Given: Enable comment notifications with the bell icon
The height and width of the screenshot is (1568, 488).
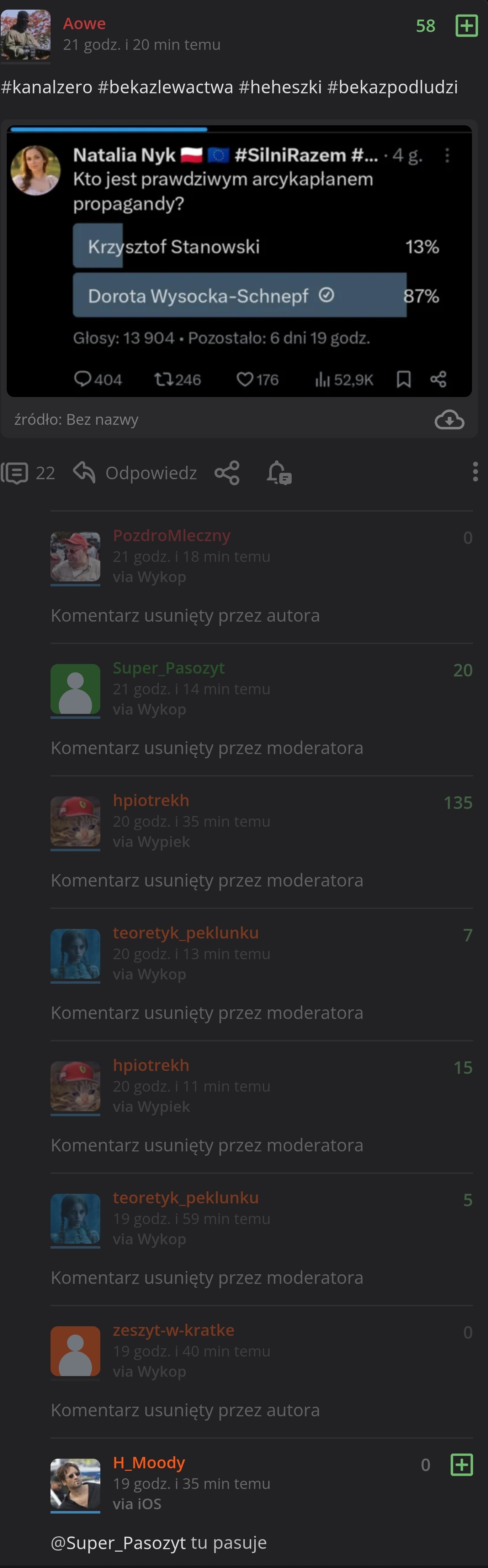Looking at the screenshot, I should coord(279,473).
